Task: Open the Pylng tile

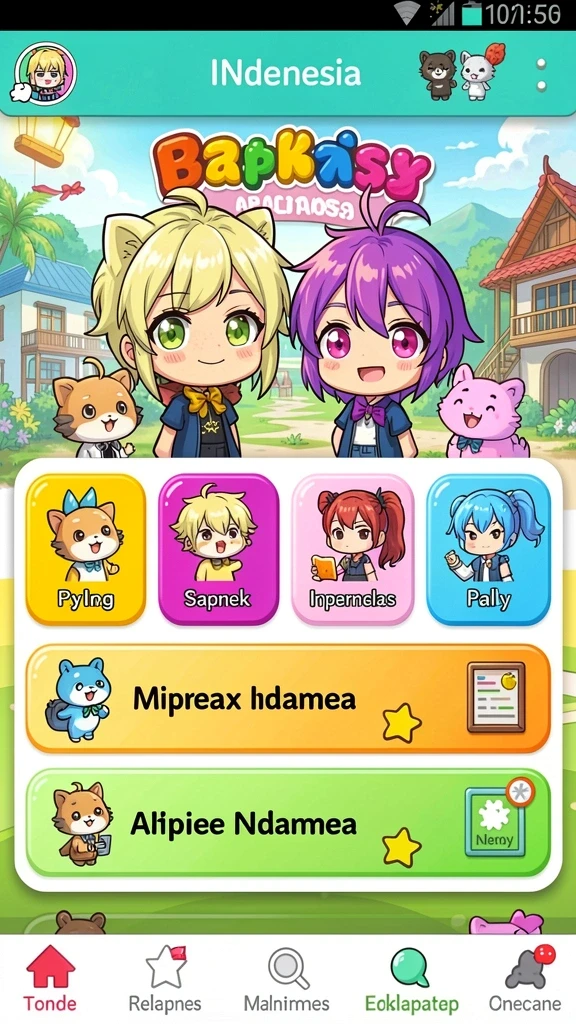Action: click(x=86, y=549)
